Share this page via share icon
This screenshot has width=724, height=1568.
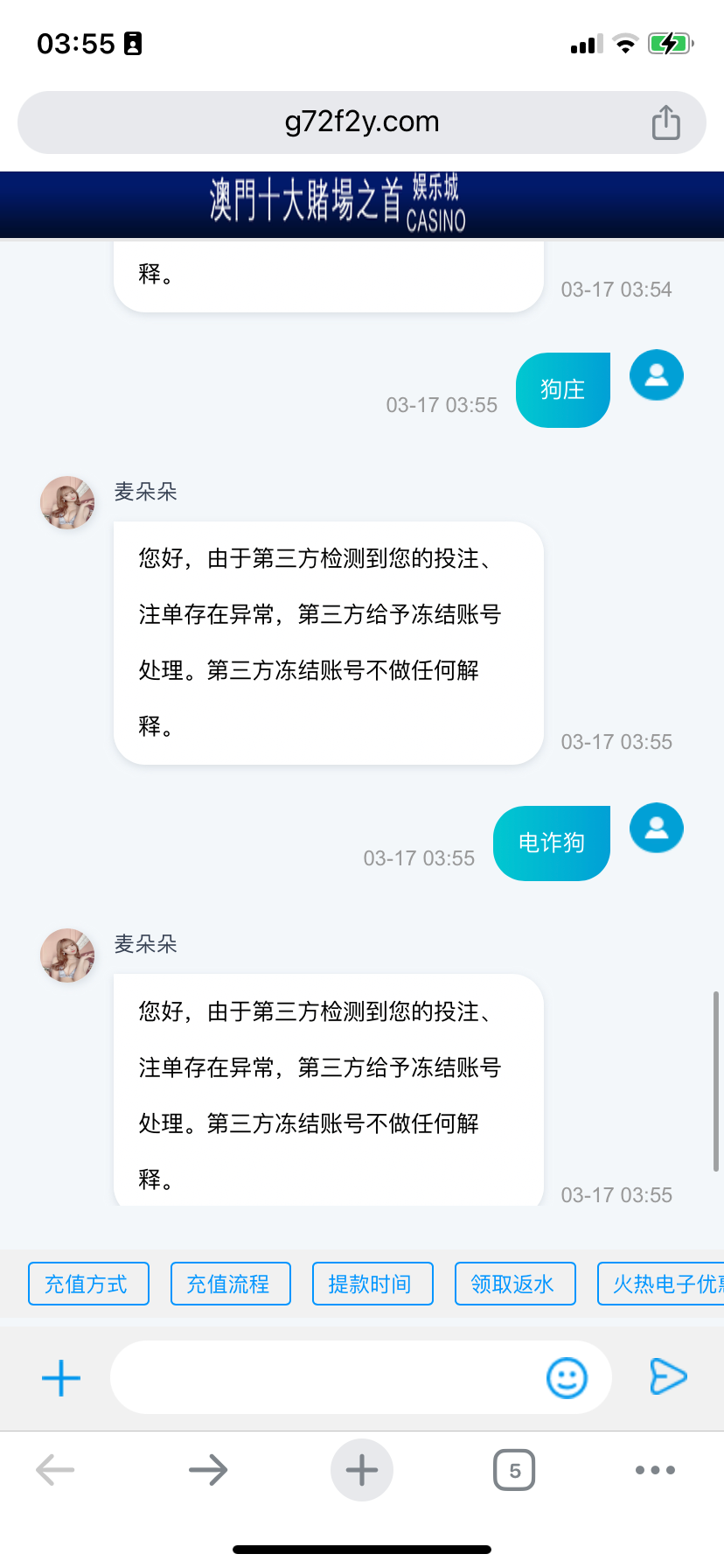click(x=665, y=122)
